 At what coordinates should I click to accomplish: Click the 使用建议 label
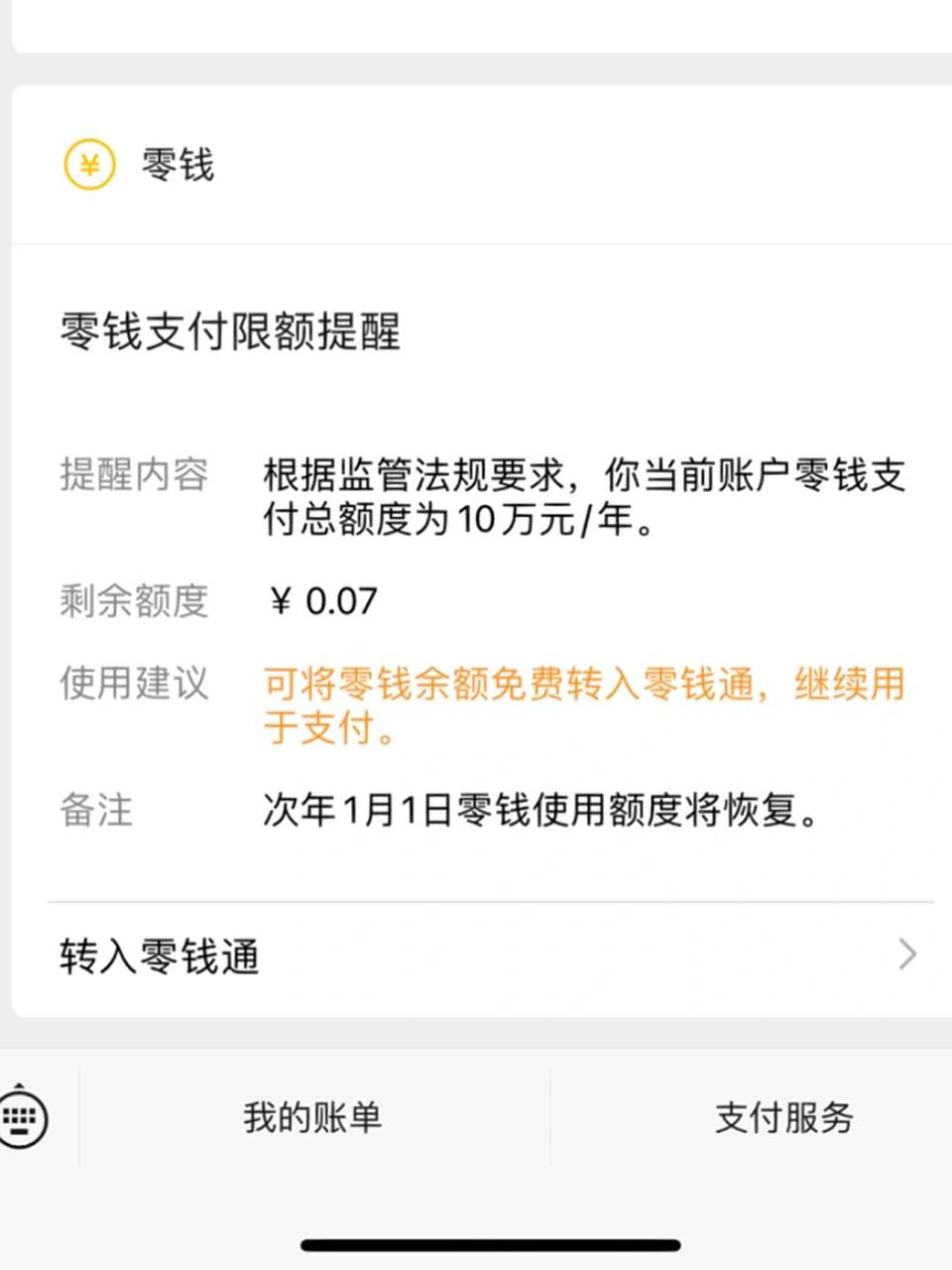click(x=134, y=684)
